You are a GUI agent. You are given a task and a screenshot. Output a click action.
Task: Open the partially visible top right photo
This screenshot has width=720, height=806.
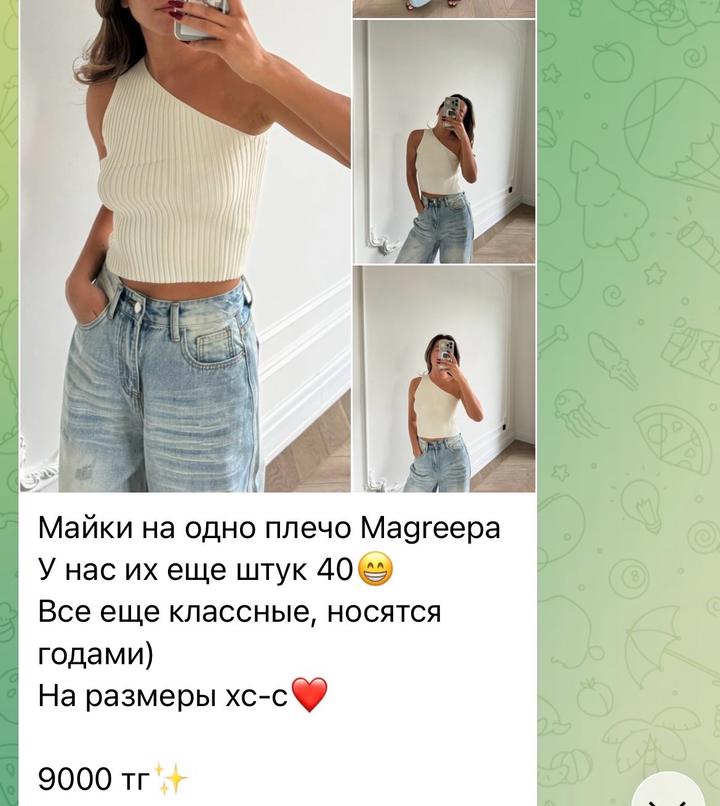point(444,8)
